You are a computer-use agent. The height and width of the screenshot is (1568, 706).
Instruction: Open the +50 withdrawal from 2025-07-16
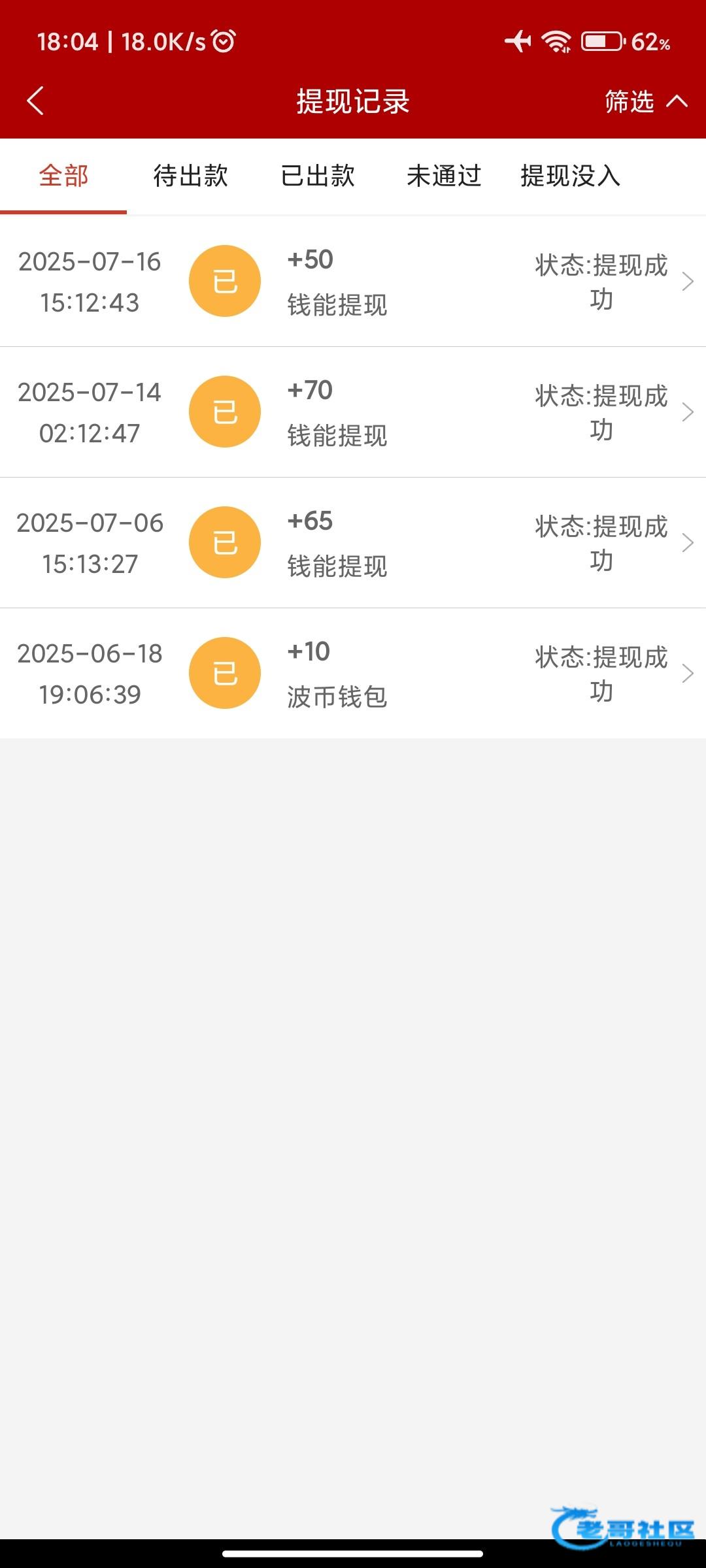pyautogui.click(x=353, y=282)
